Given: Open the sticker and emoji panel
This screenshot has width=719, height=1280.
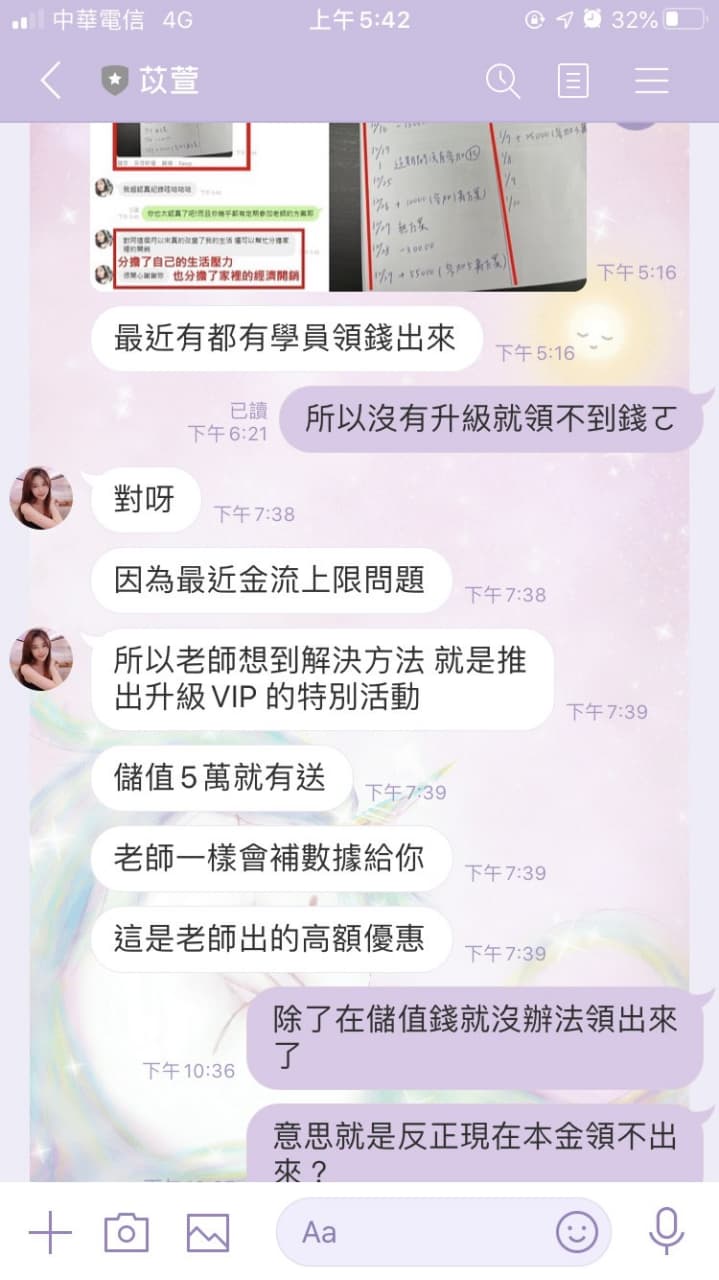Looking at the screenshot, I should pos(577,1232).
